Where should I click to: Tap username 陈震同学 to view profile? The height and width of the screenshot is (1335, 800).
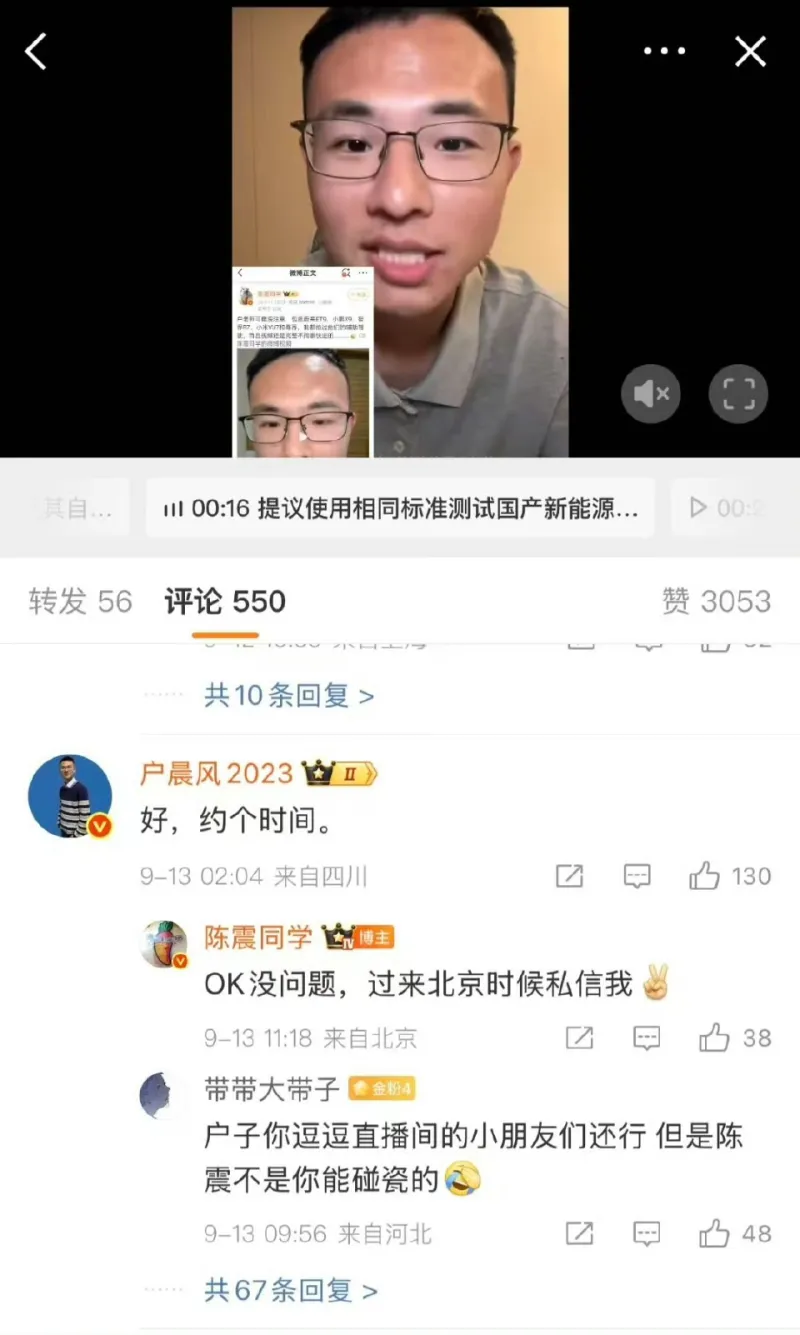(x=259, y=937)
